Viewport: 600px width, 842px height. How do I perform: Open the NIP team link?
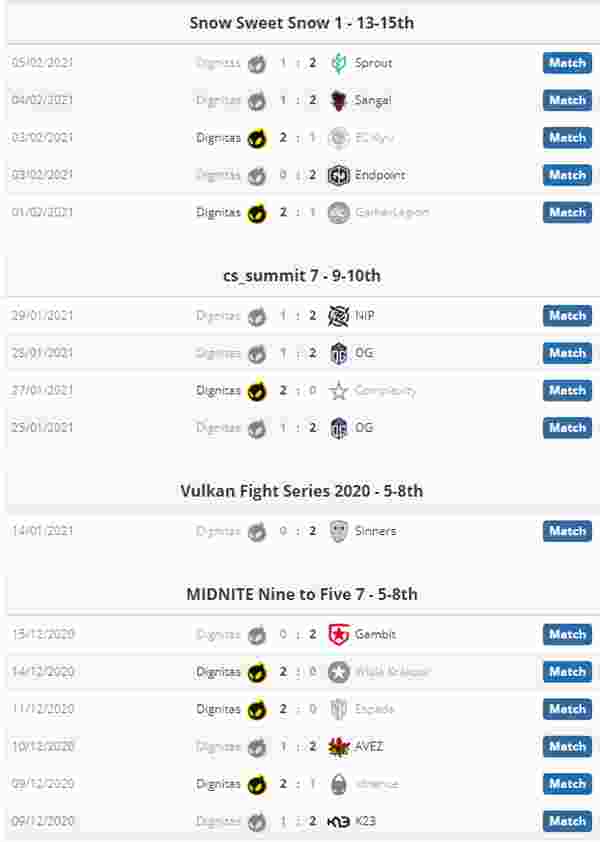click(365, 316)
